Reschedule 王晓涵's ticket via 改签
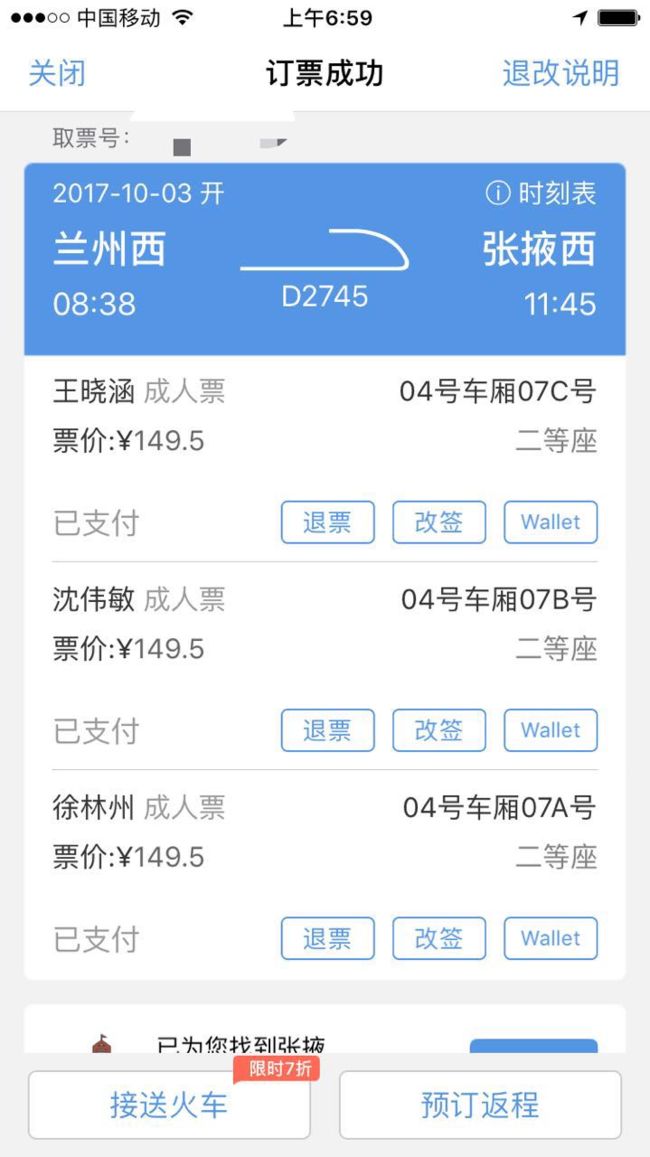 pyautogui.click(x=439, y=522)
